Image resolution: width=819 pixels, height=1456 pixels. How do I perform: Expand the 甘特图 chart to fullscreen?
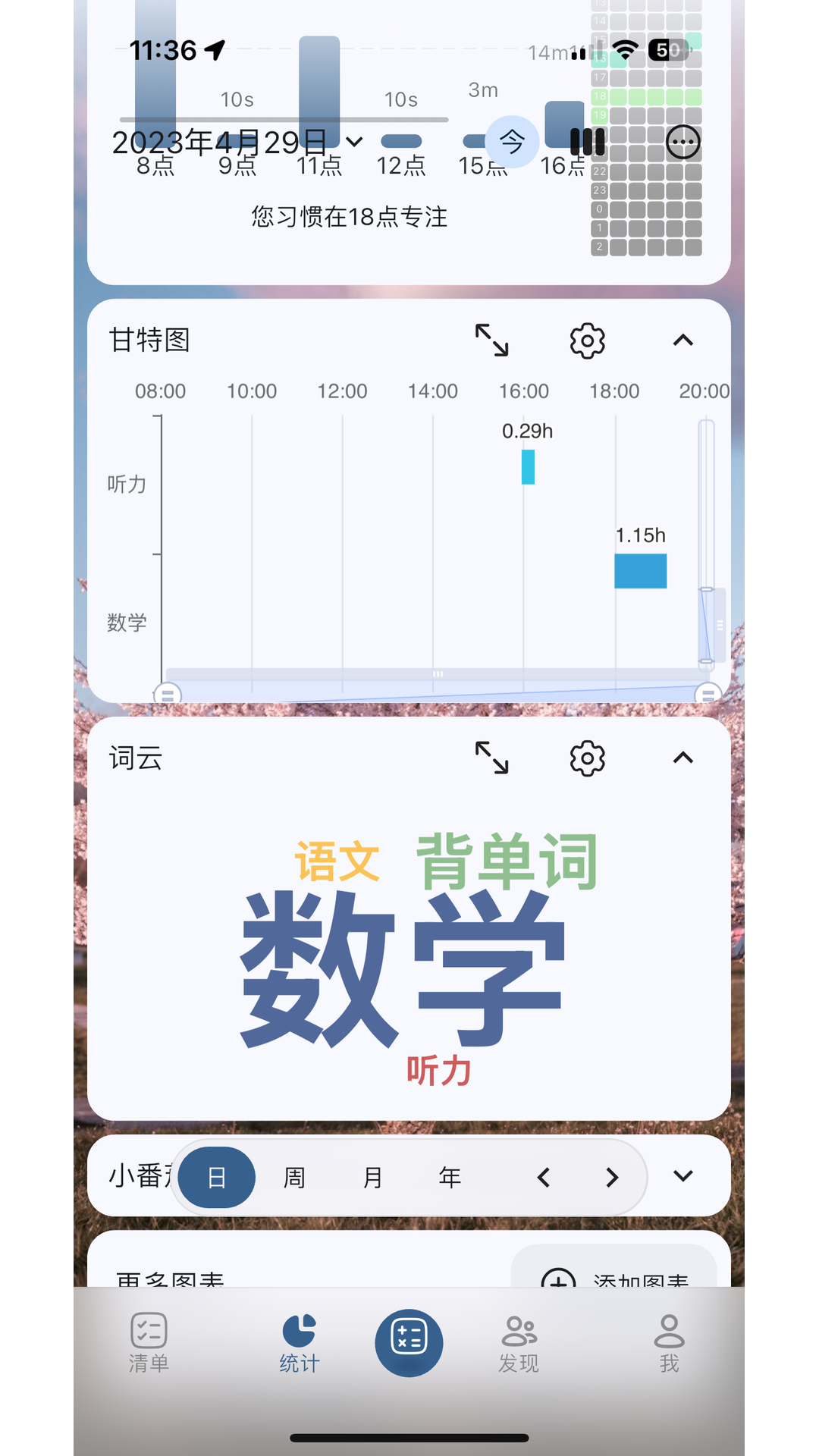pyautogui.click(x=491, y=340)
